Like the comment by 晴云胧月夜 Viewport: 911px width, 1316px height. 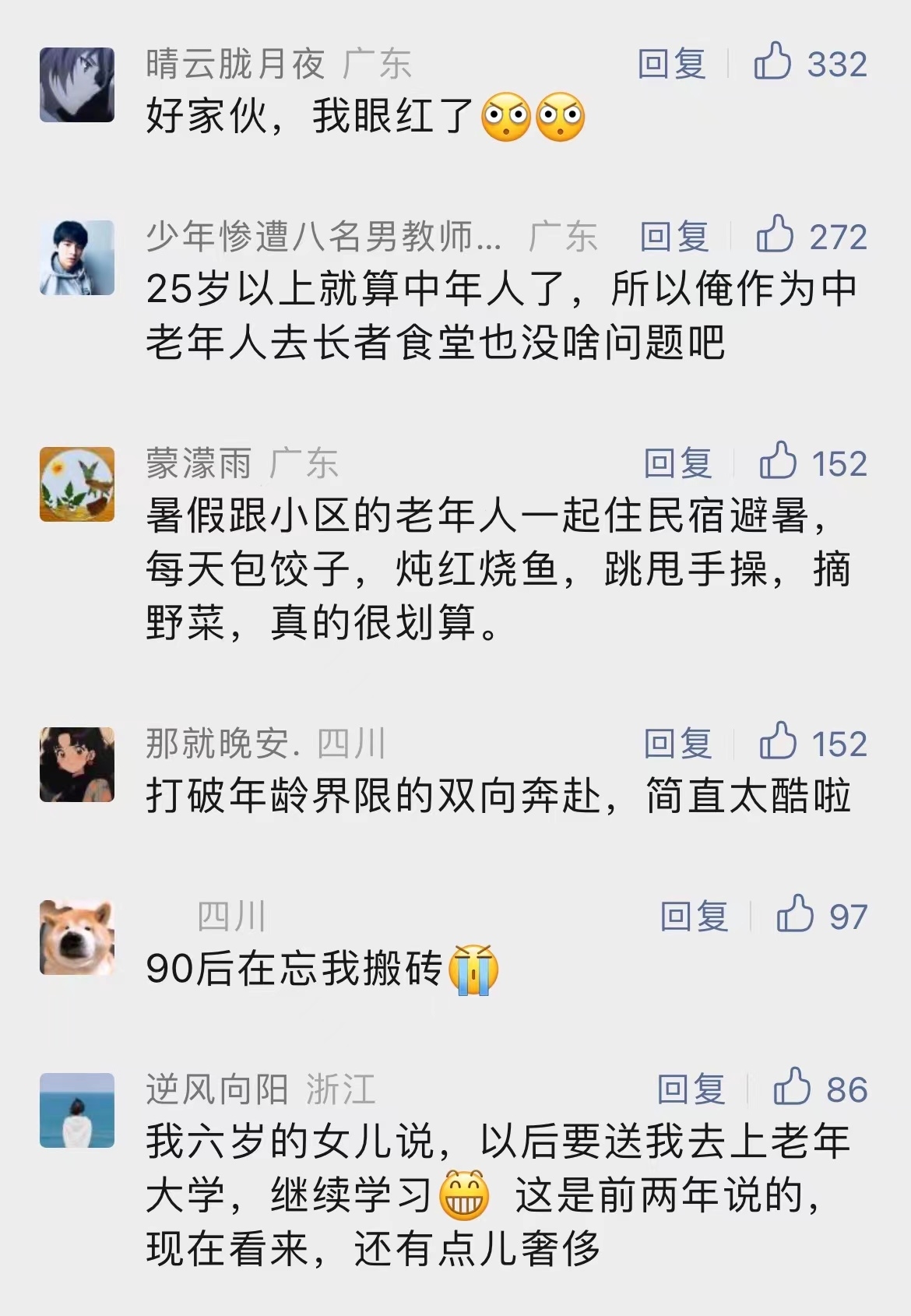772,62
